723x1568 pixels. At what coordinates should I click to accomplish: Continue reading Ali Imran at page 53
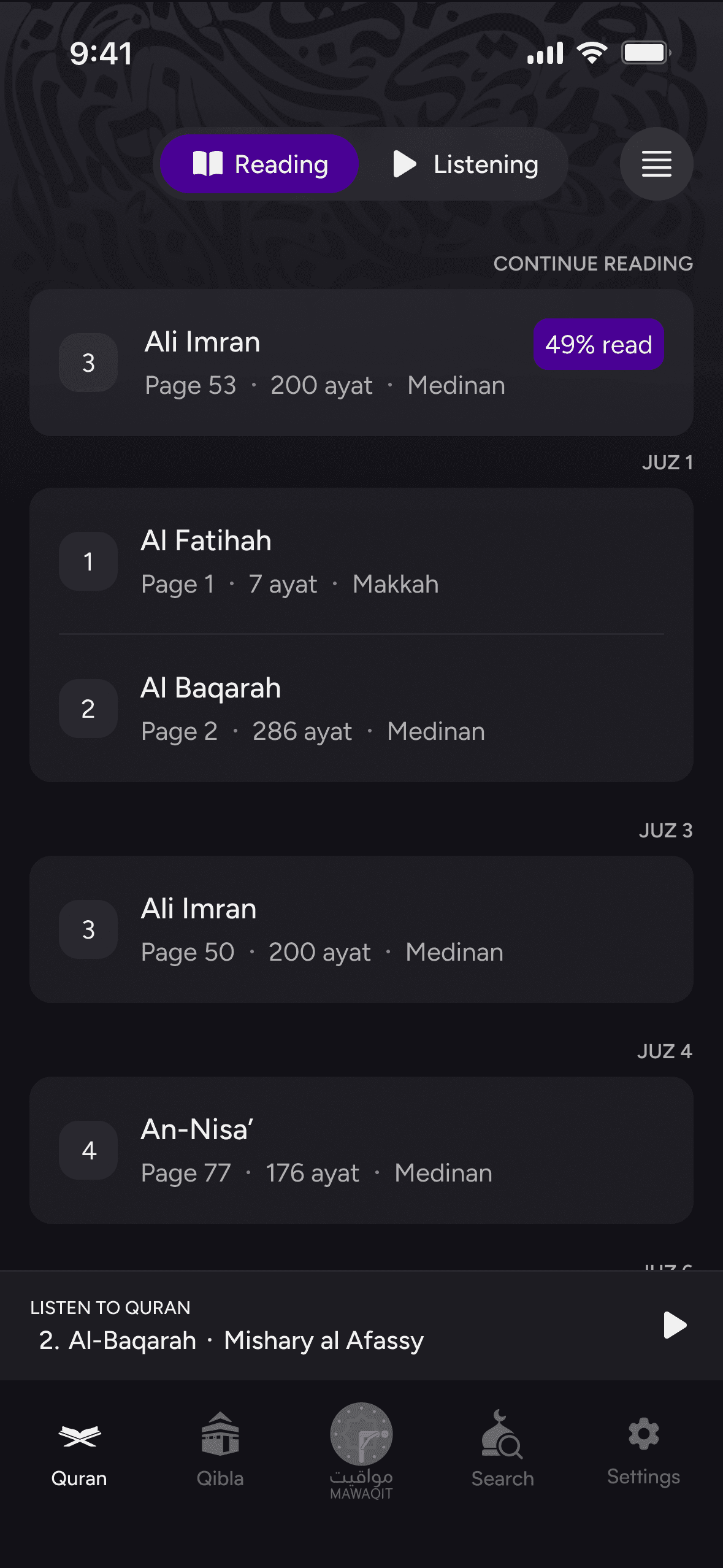tap(361, 363)
